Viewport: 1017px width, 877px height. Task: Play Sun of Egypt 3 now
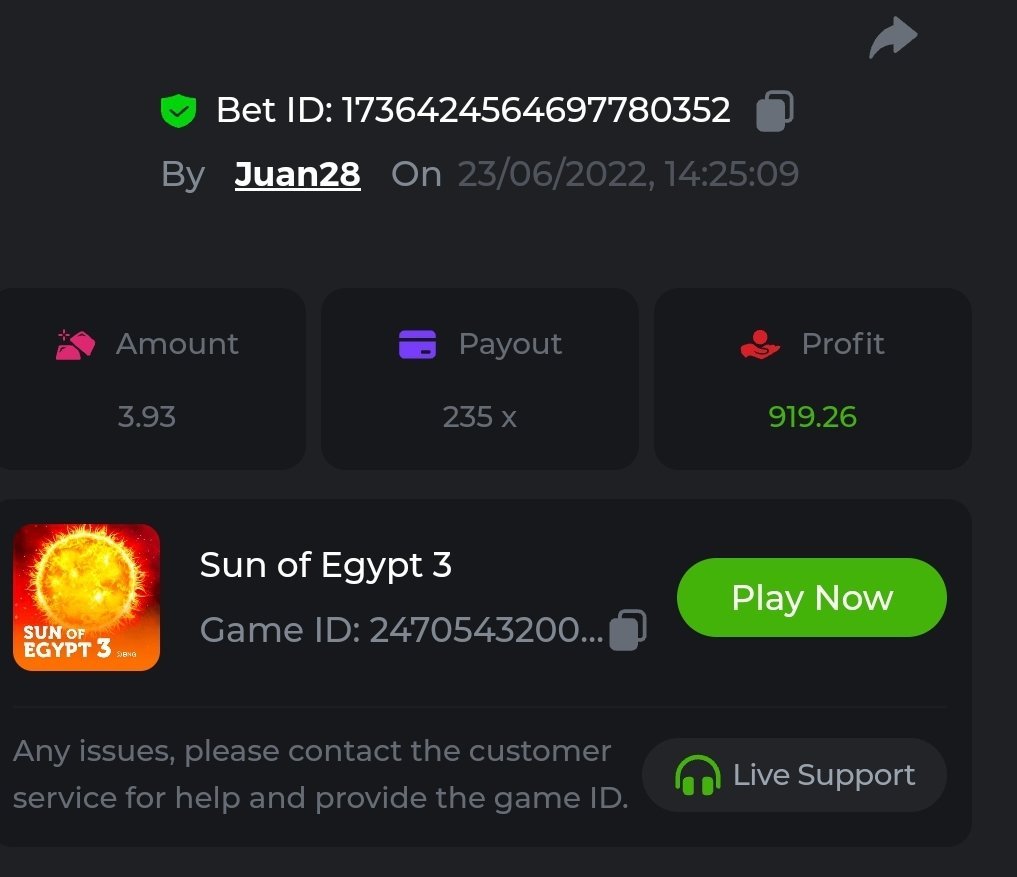click(811, 597)
